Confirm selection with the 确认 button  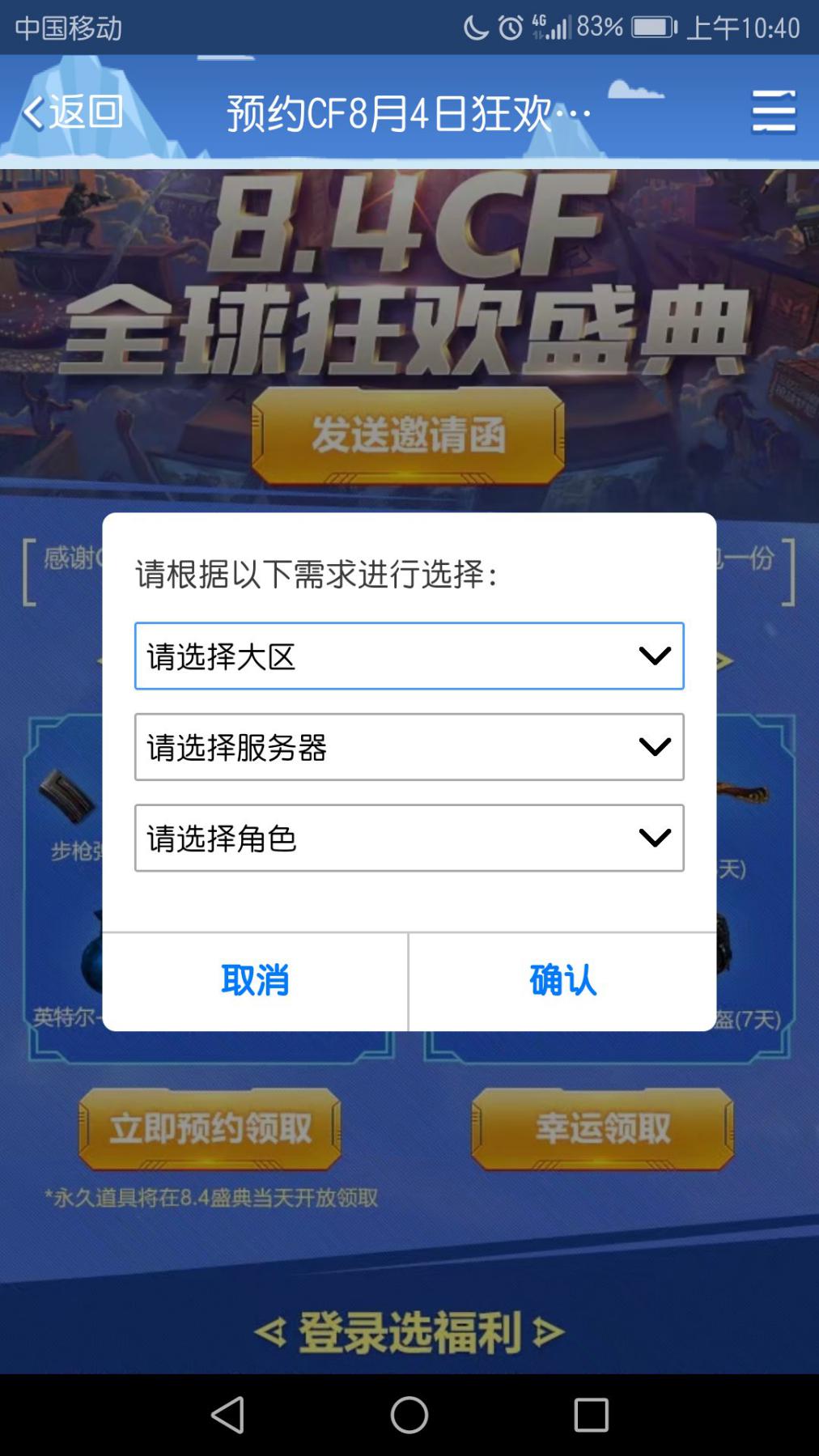[x=562, y=981]
